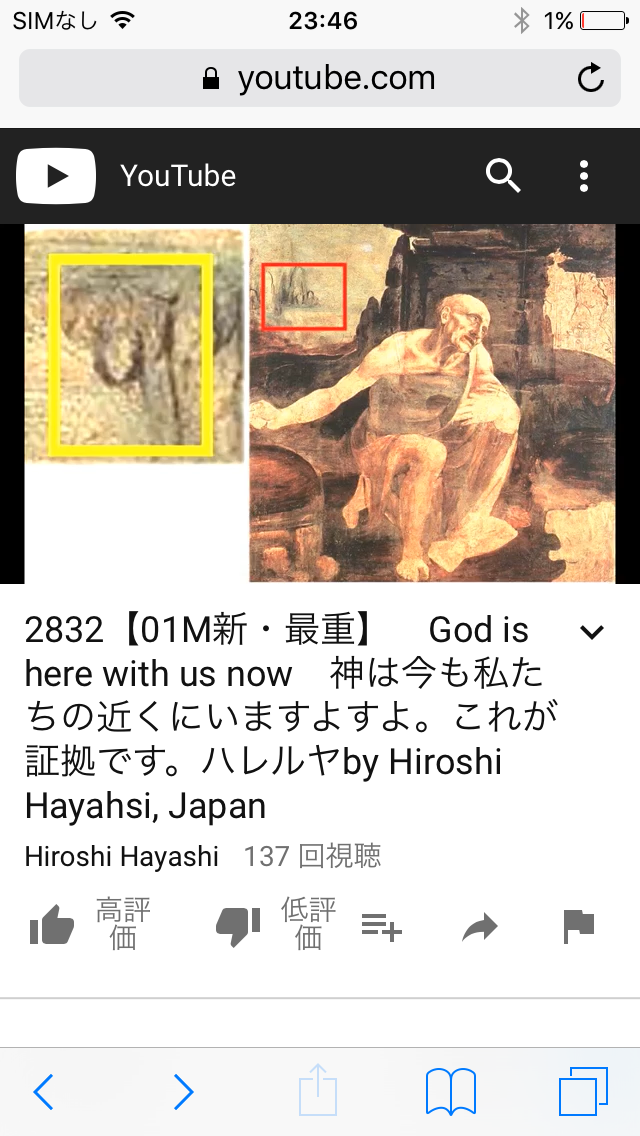The height and width of the screenshot is (1136, 640).
Task: Add video to a playlist
Action: (x=381, y=928)
